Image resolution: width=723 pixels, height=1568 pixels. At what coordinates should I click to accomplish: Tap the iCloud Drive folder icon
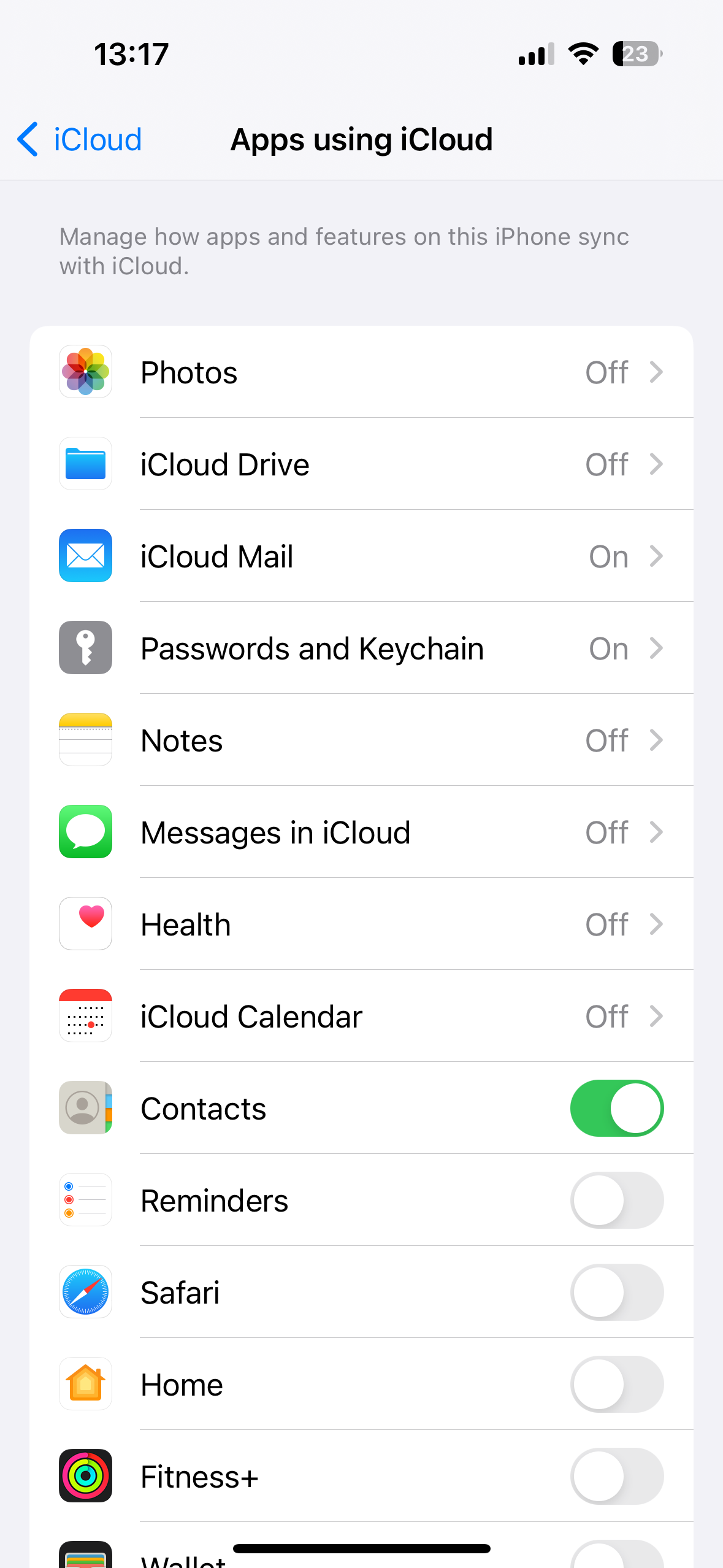pyautogui.click(x=85, y=464)
